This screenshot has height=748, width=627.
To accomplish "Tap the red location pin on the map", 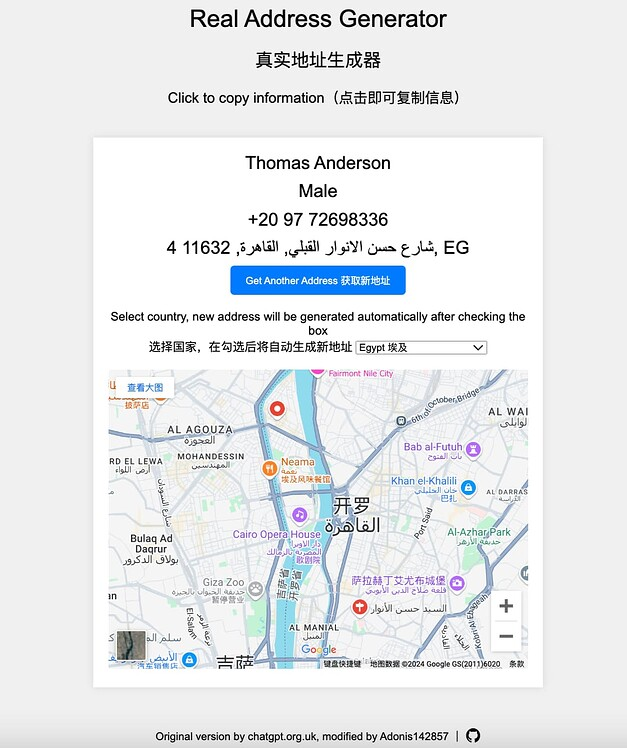I will click(278, 408).
